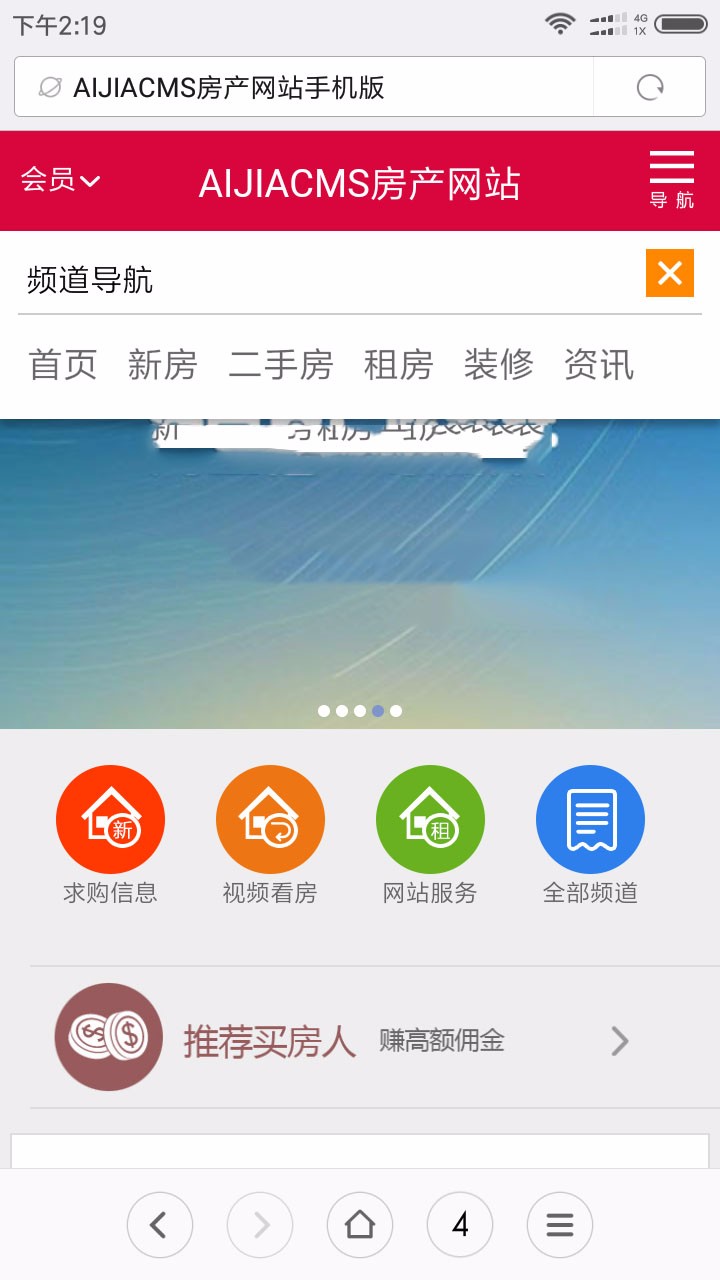
Task: Select the fourth carousel indicator dot
Action: click(378, 711)
